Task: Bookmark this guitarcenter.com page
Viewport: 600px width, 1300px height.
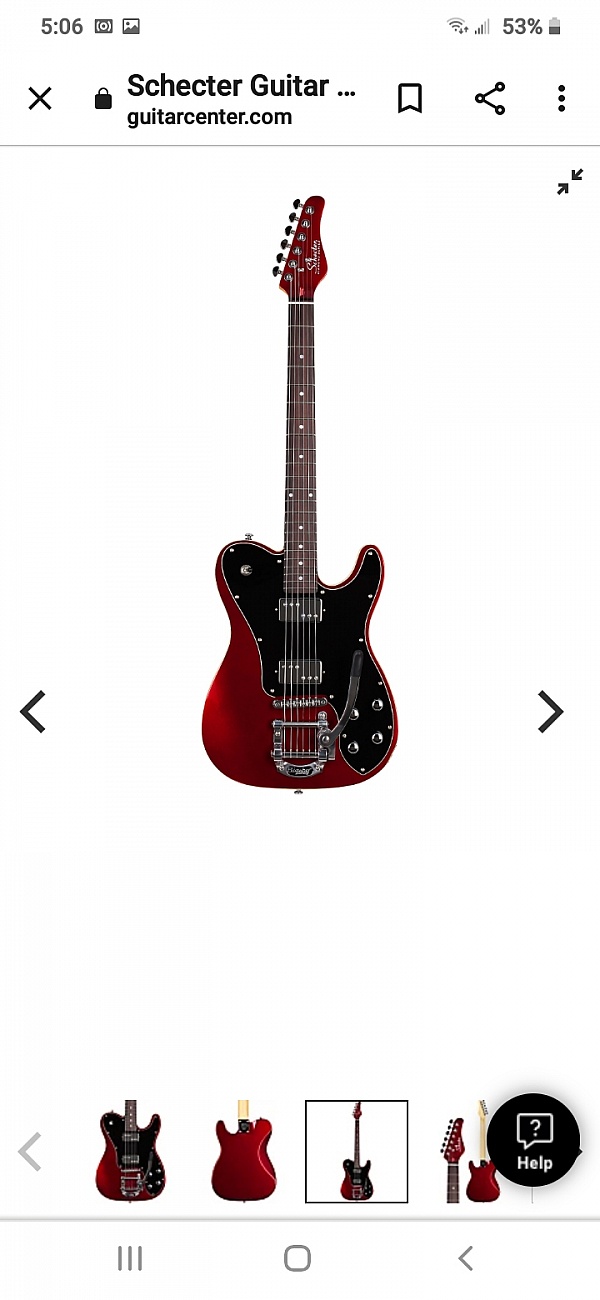Action: pyautogui.click(x=410, y=98)
